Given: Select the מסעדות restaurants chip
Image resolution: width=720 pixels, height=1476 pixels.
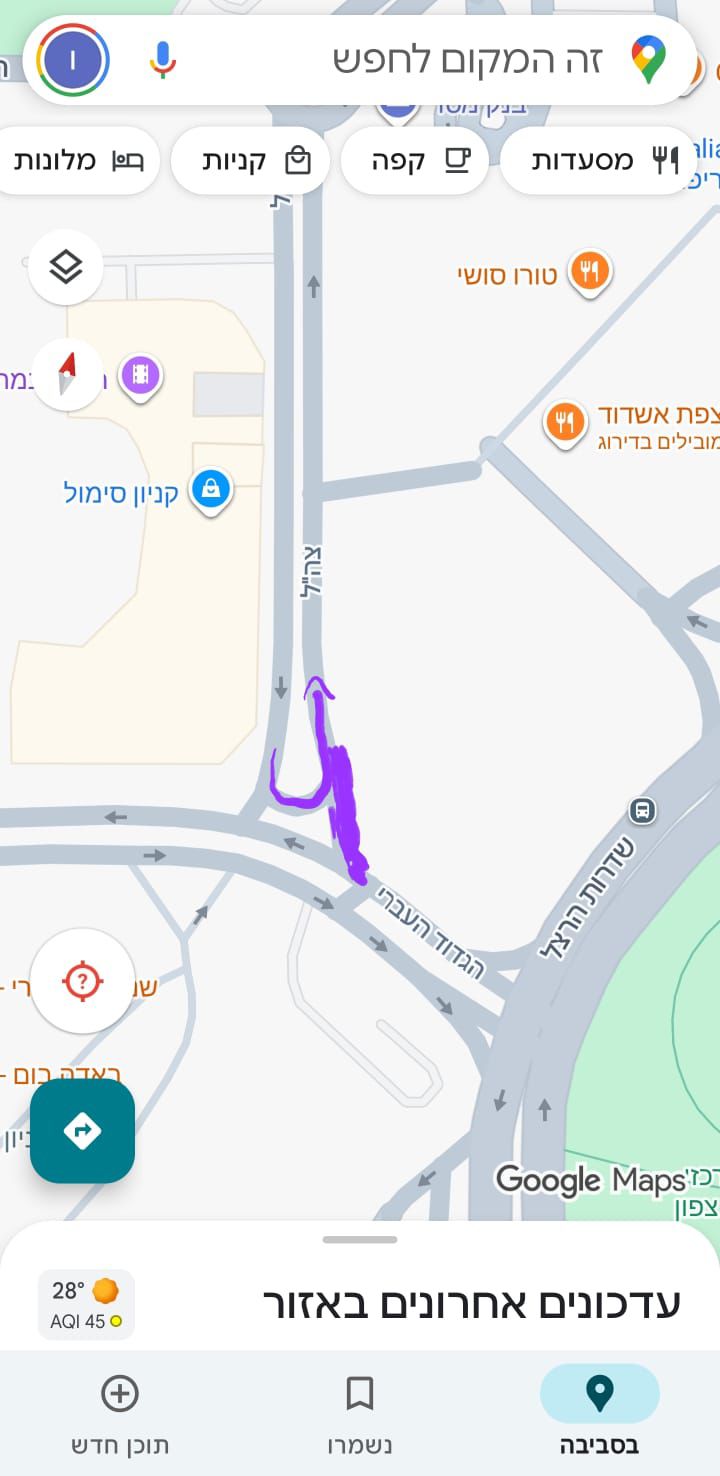Looking at the screenshot, I should tap(598, 160).
